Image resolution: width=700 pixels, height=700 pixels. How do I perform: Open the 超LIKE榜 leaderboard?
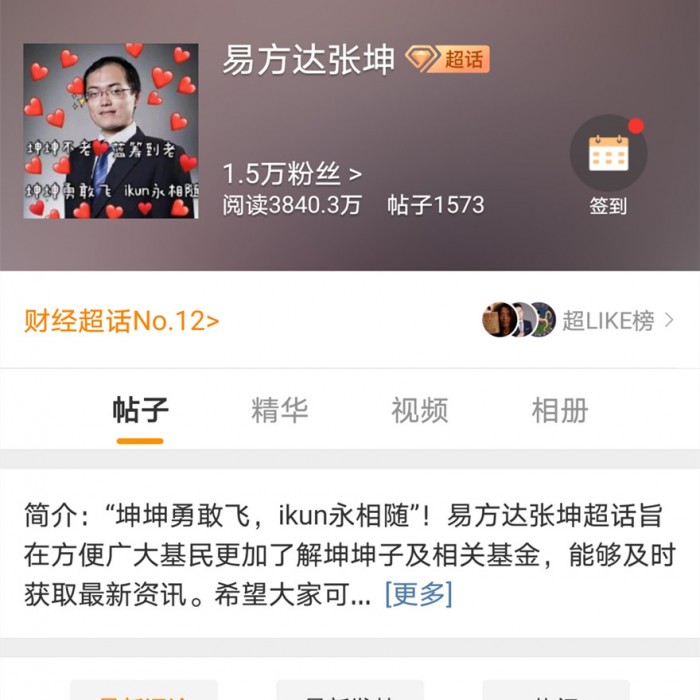[607, 320]
